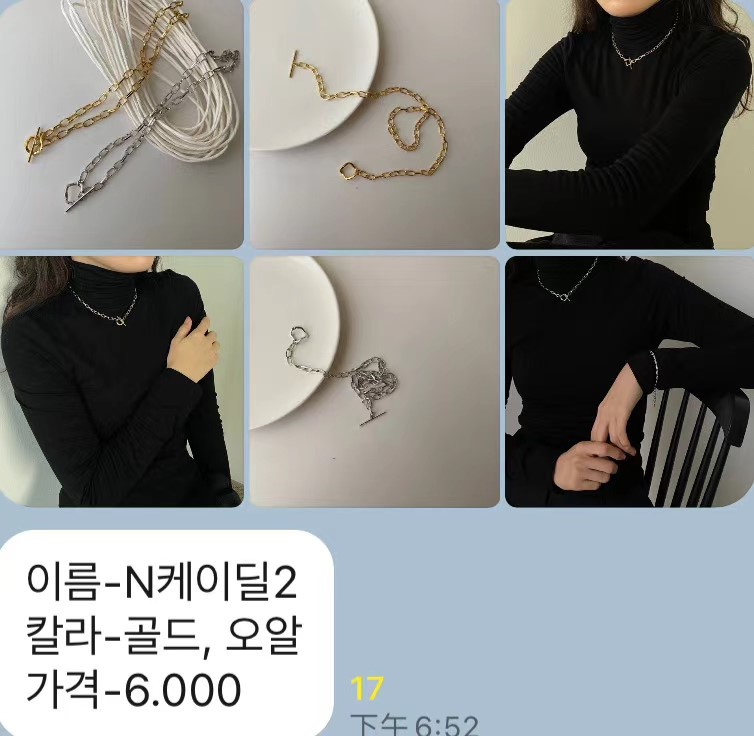View model photo with arm resting on table
754x736 pixels.
[629, 124]
